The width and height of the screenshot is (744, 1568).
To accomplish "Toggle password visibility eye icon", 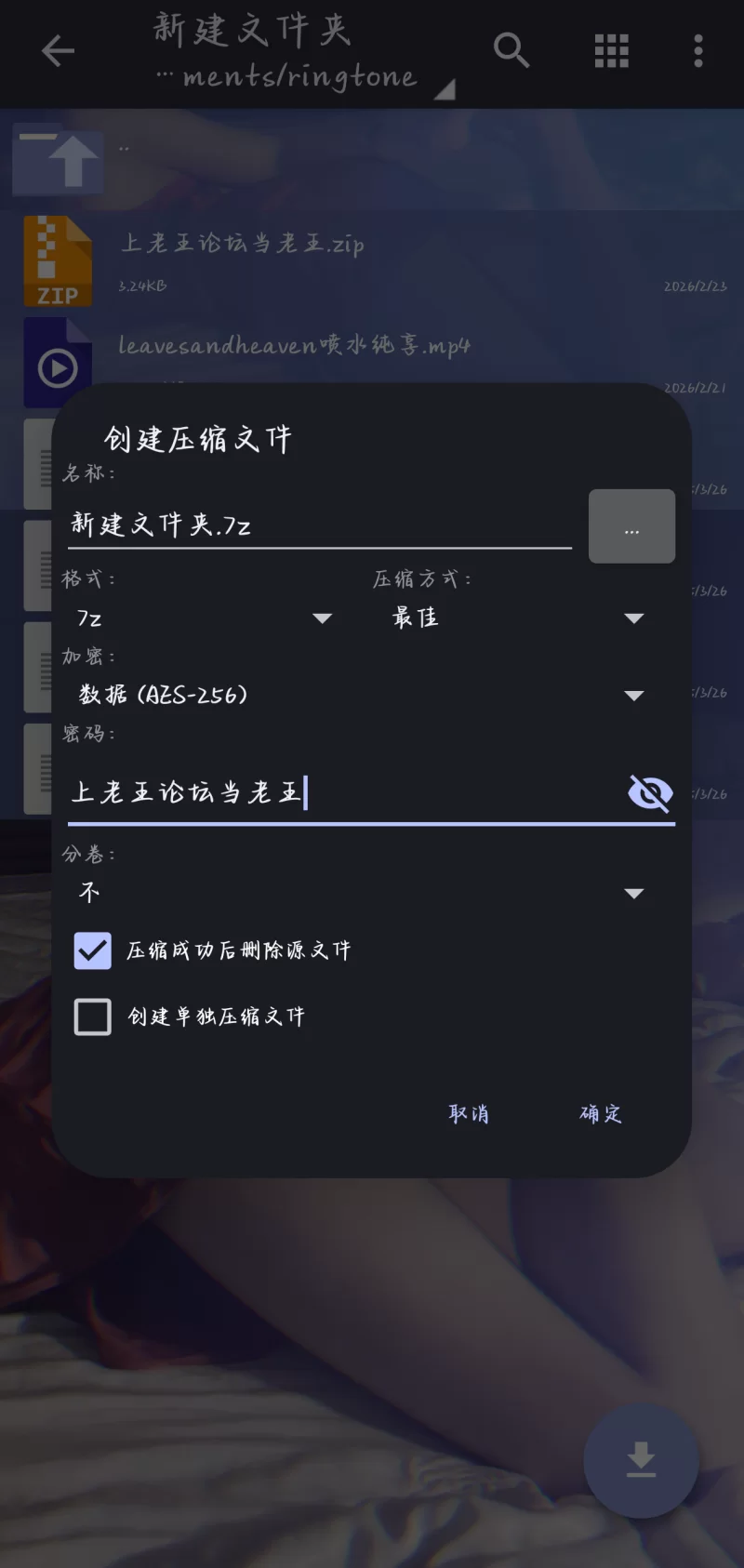I will point(650,793).
